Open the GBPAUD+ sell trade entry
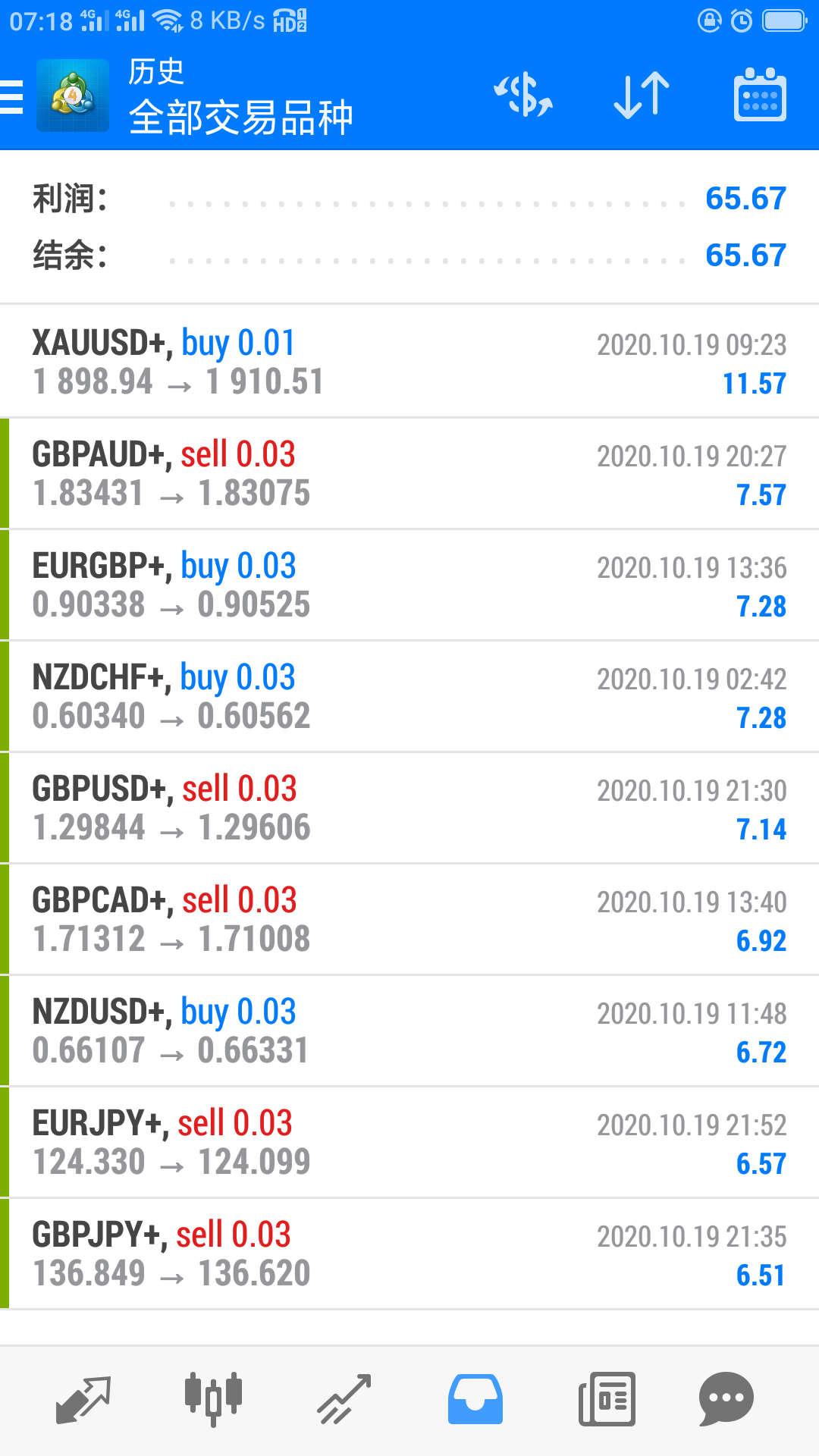This screenshot has height=1456, width=819. [x=409, y=473]
